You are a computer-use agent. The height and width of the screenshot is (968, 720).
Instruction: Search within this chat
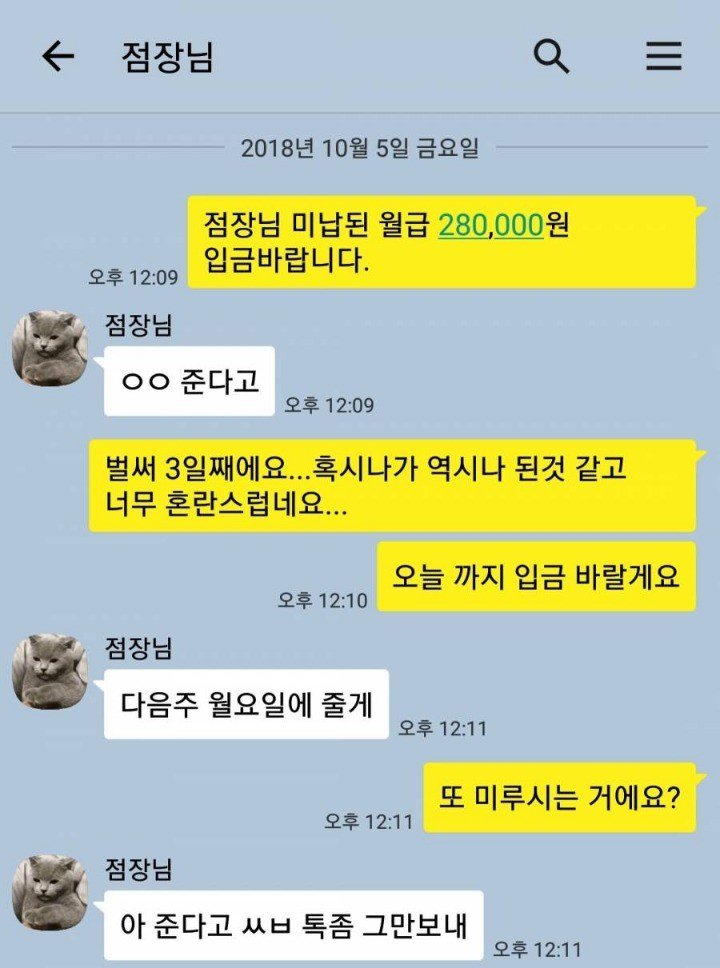551,57
